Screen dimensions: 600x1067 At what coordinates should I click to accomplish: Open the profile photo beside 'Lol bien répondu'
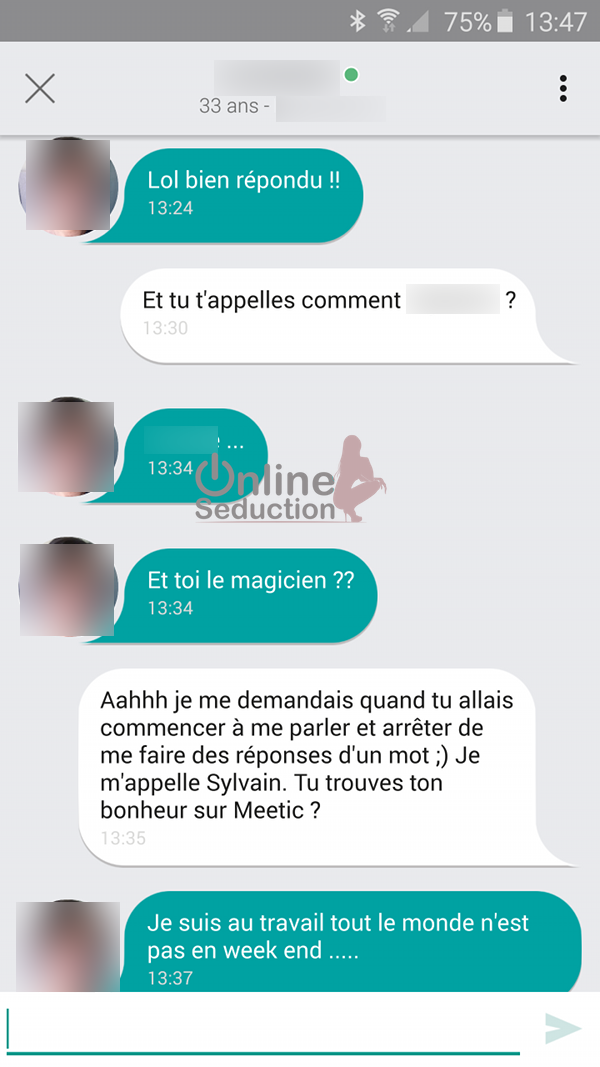coord(67,186)
